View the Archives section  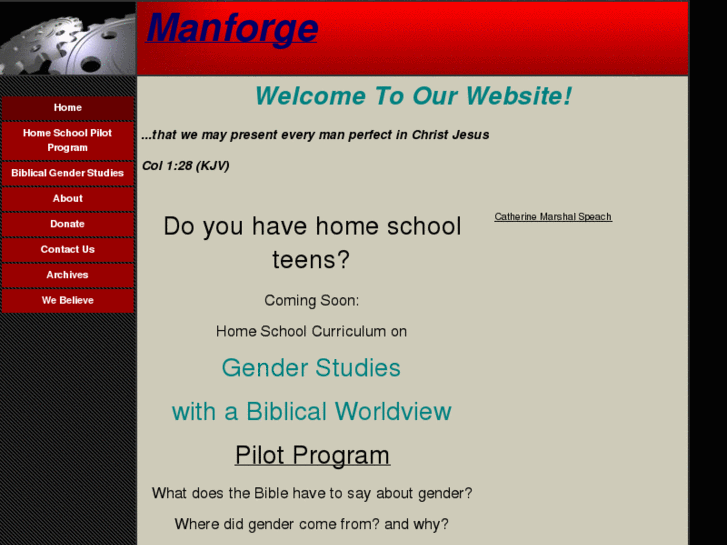[x=68, y=275]
